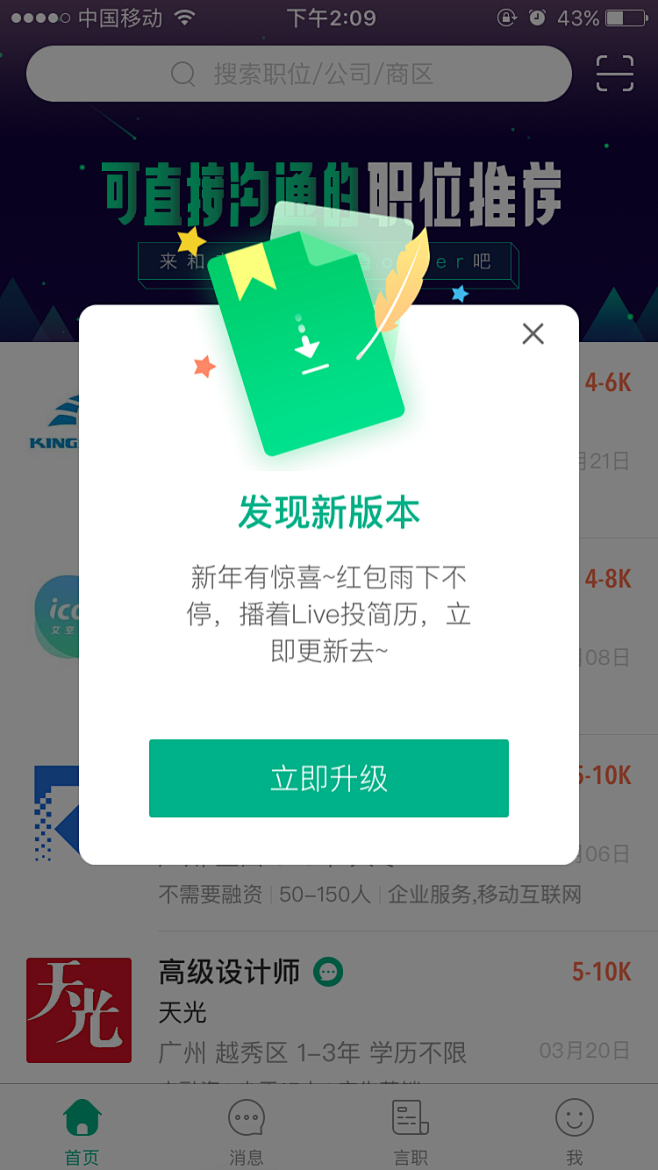Open the 我 profile tab

tap(574, 1131)
